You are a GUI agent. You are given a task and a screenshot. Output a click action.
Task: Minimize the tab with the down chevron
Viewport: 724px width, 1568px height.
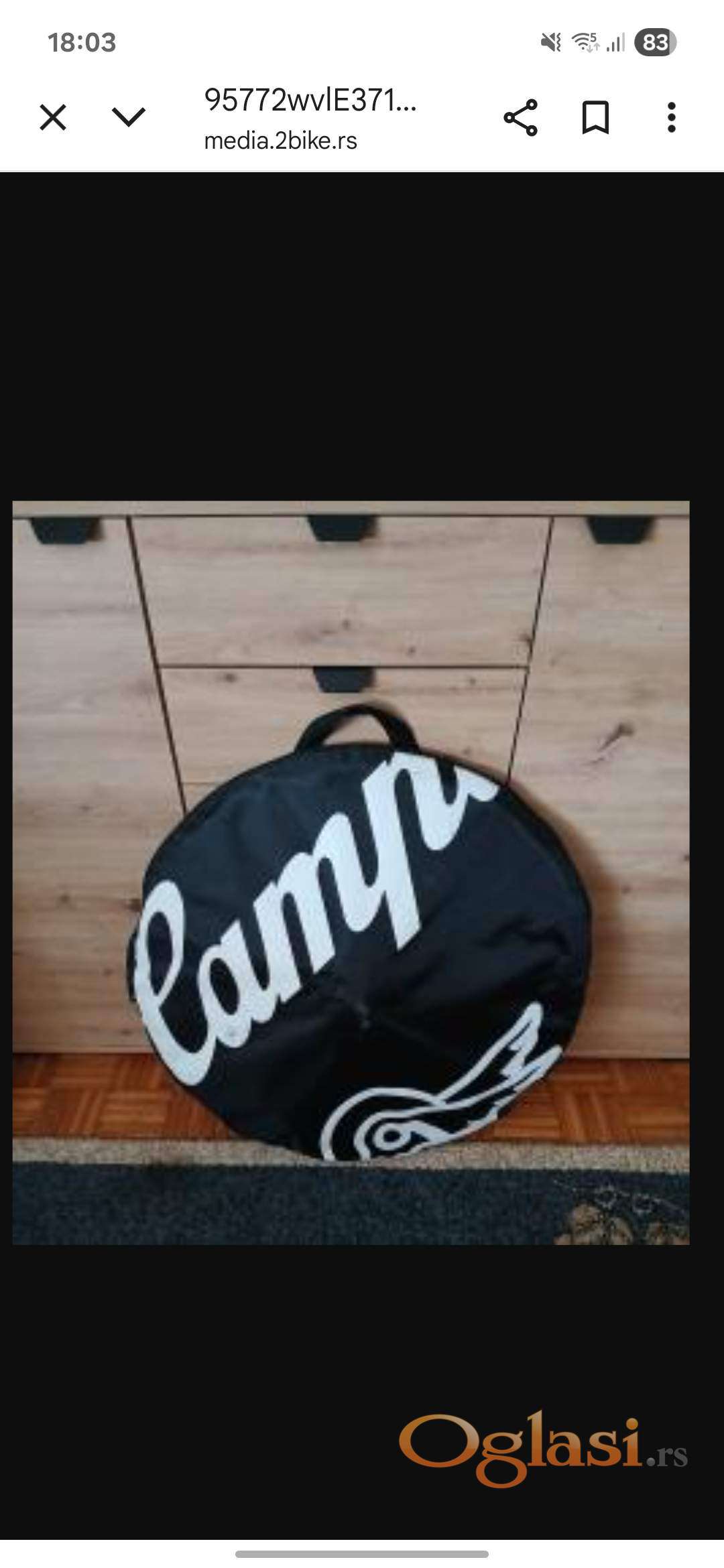[128, 118]
